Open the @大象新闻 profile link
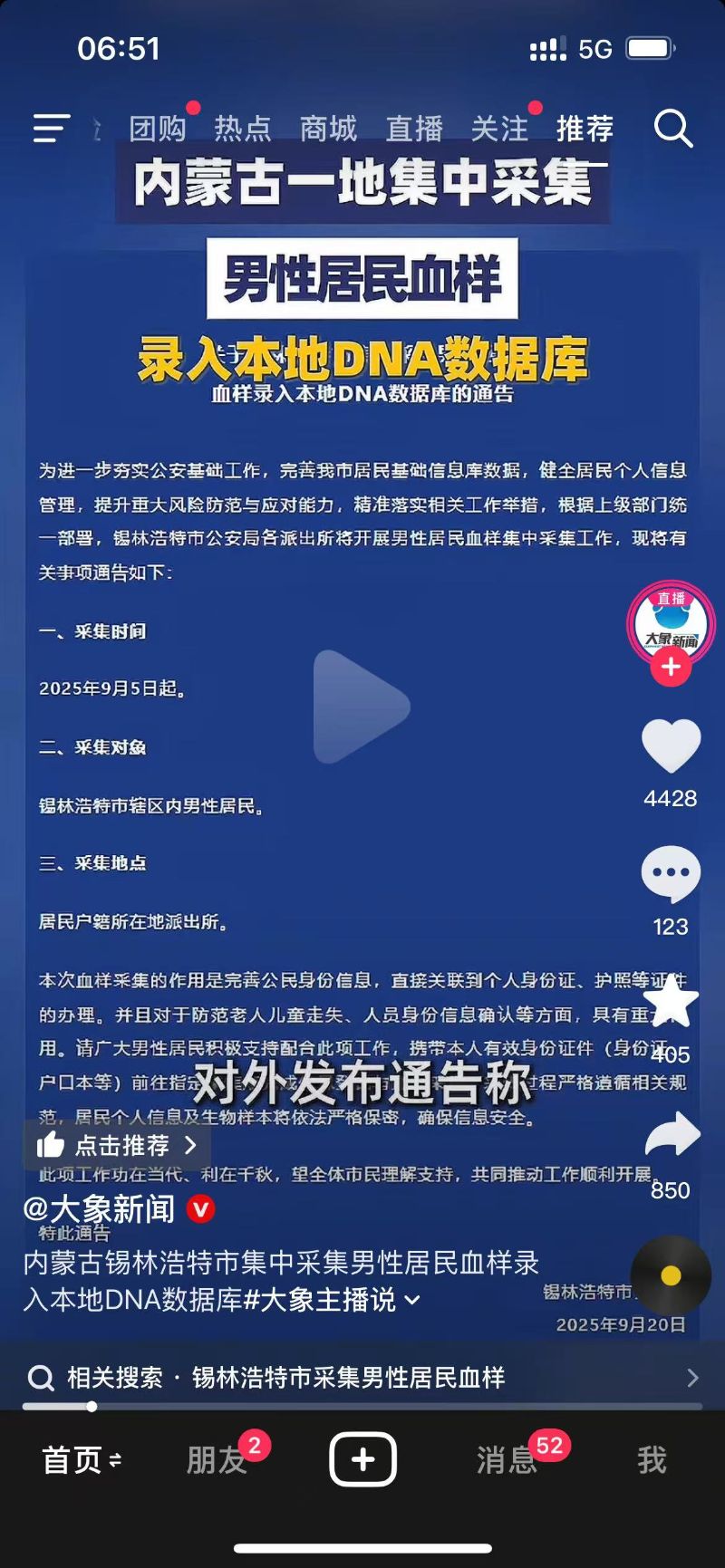725x1568 pixels. tap(100, 1208)
